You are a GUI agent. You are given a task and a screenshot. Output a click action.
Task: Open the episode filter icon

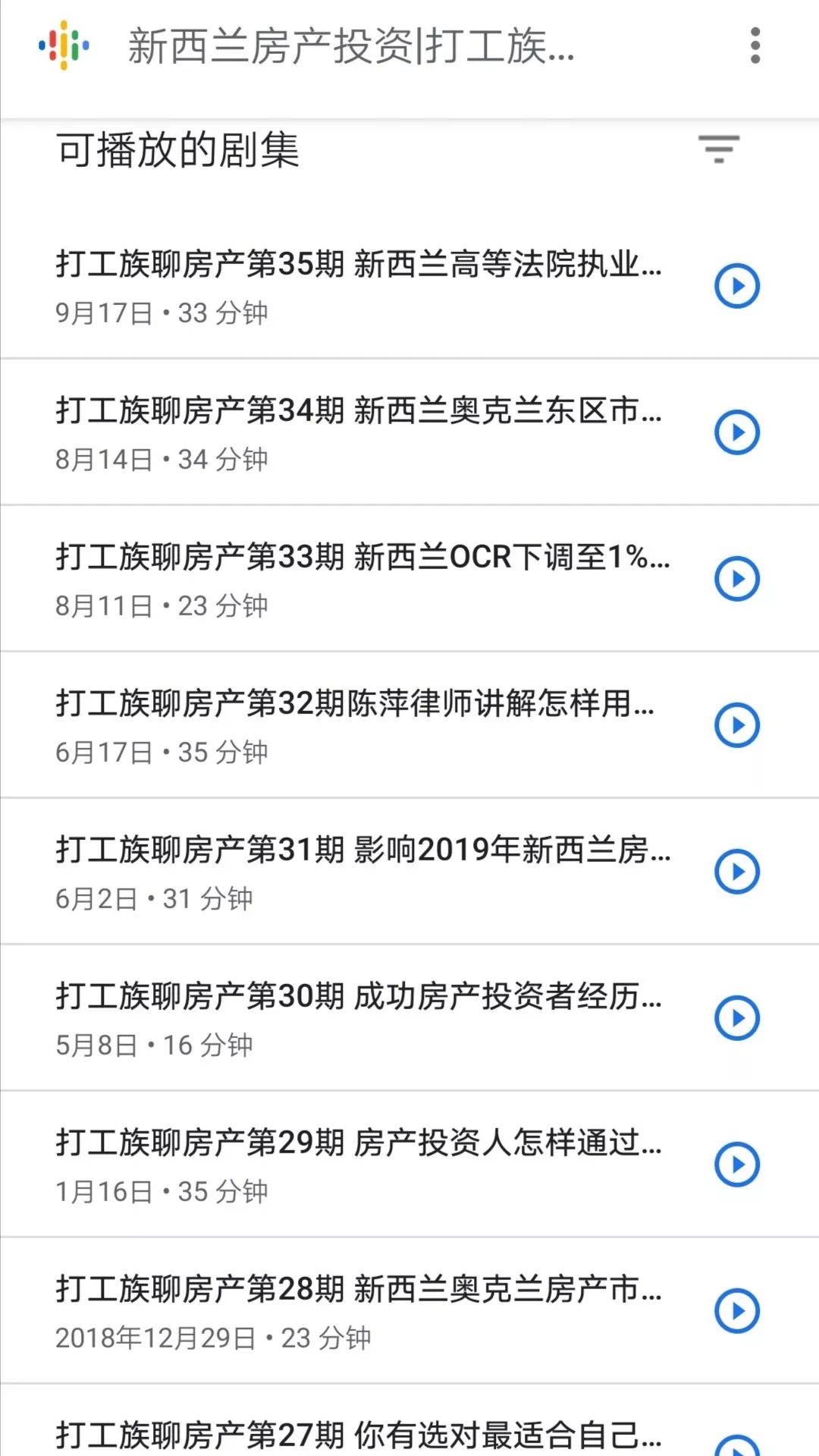[x=719, y=149]
